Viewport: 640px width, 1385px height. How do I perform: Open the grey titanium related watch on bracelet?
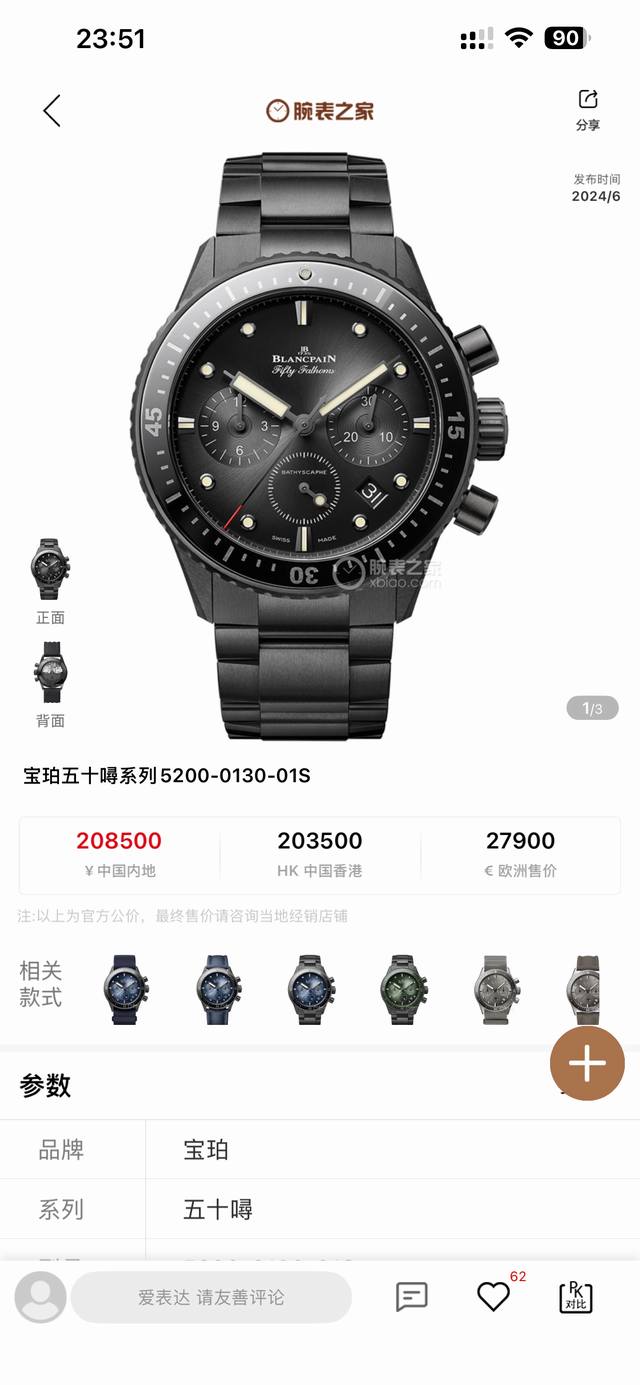coord(497,989)
